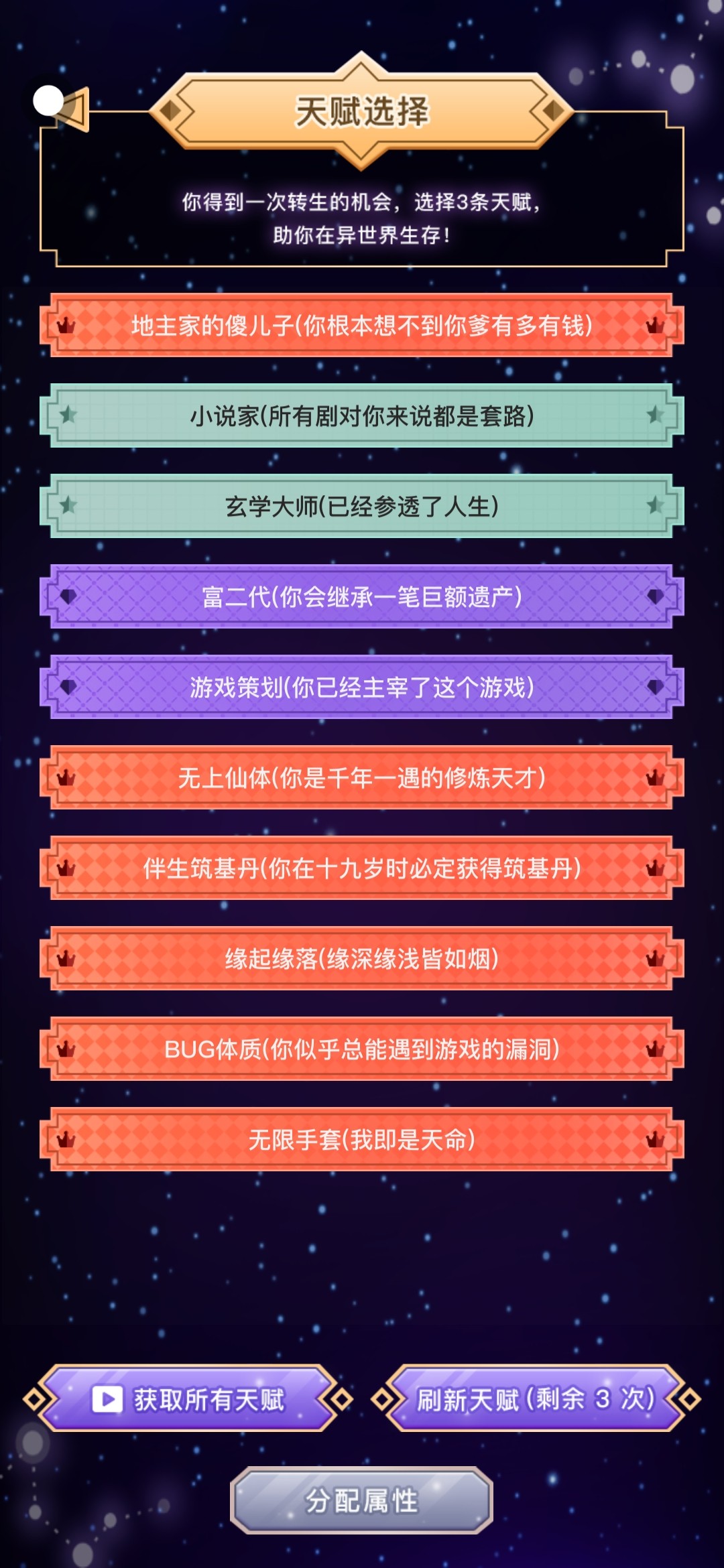Pick the BUG体质 talent
The height and width of the screenshot is (1568, 724).
tap(362, 1049)
